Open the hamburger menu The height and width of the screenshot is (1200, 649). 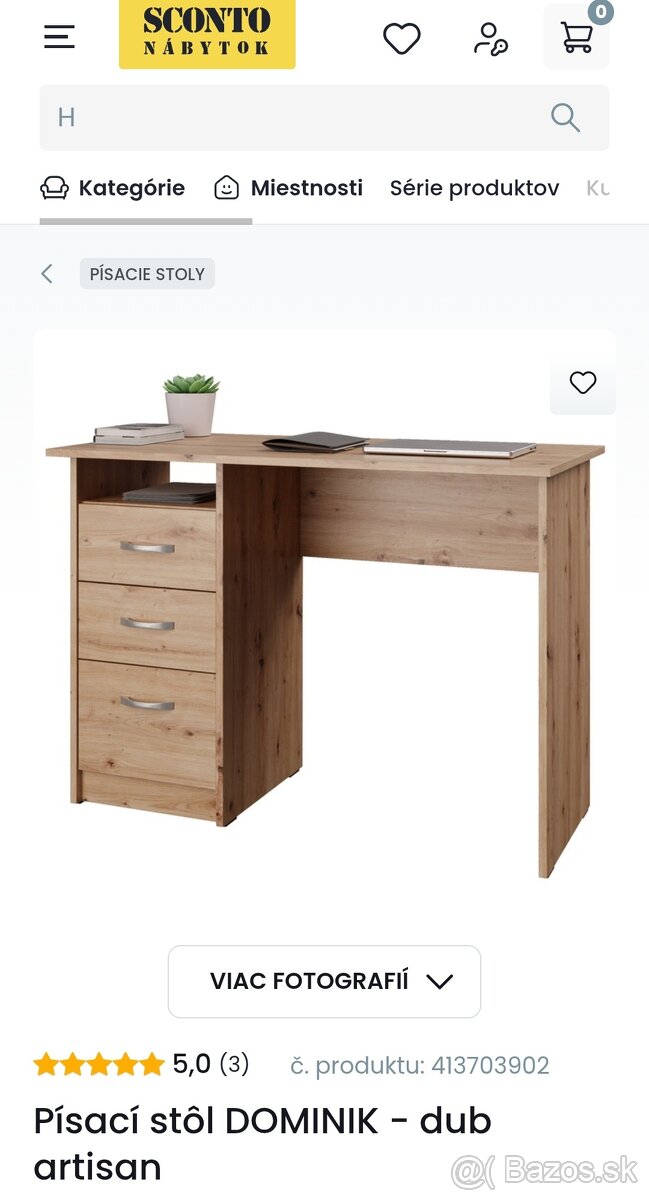click(59, 37)
